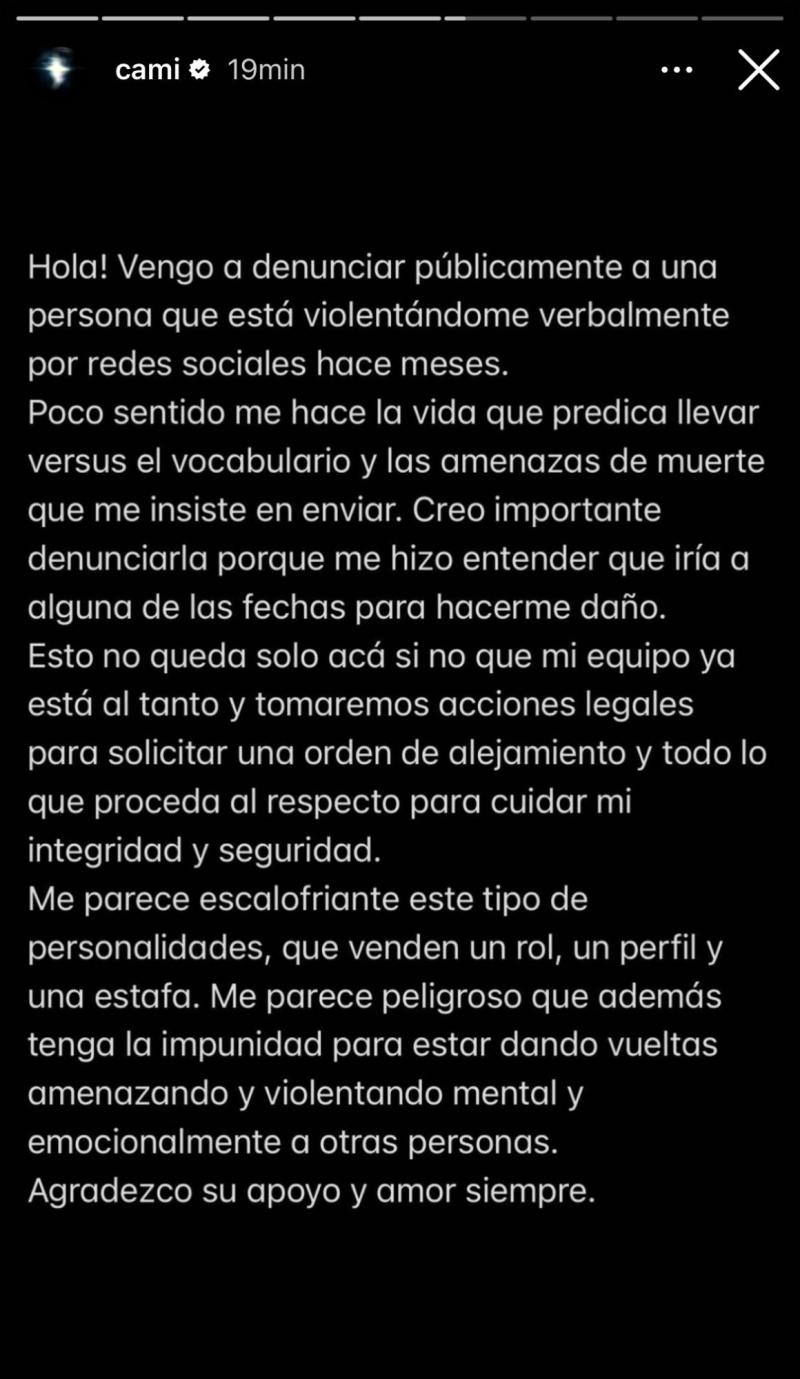Dismiss the story with the X

(759, 69)
